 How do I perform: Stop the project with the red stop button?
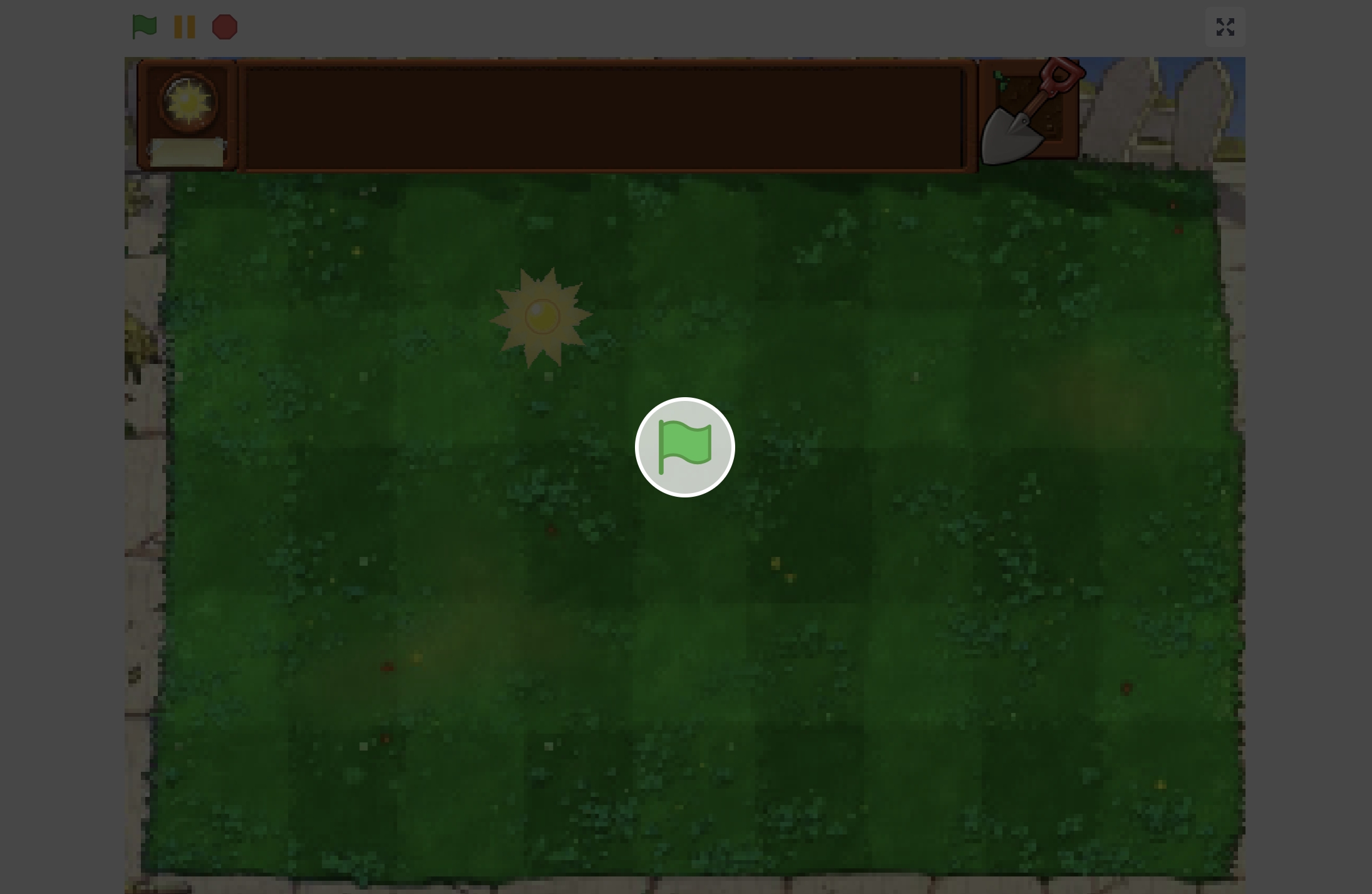click(225, 27)
